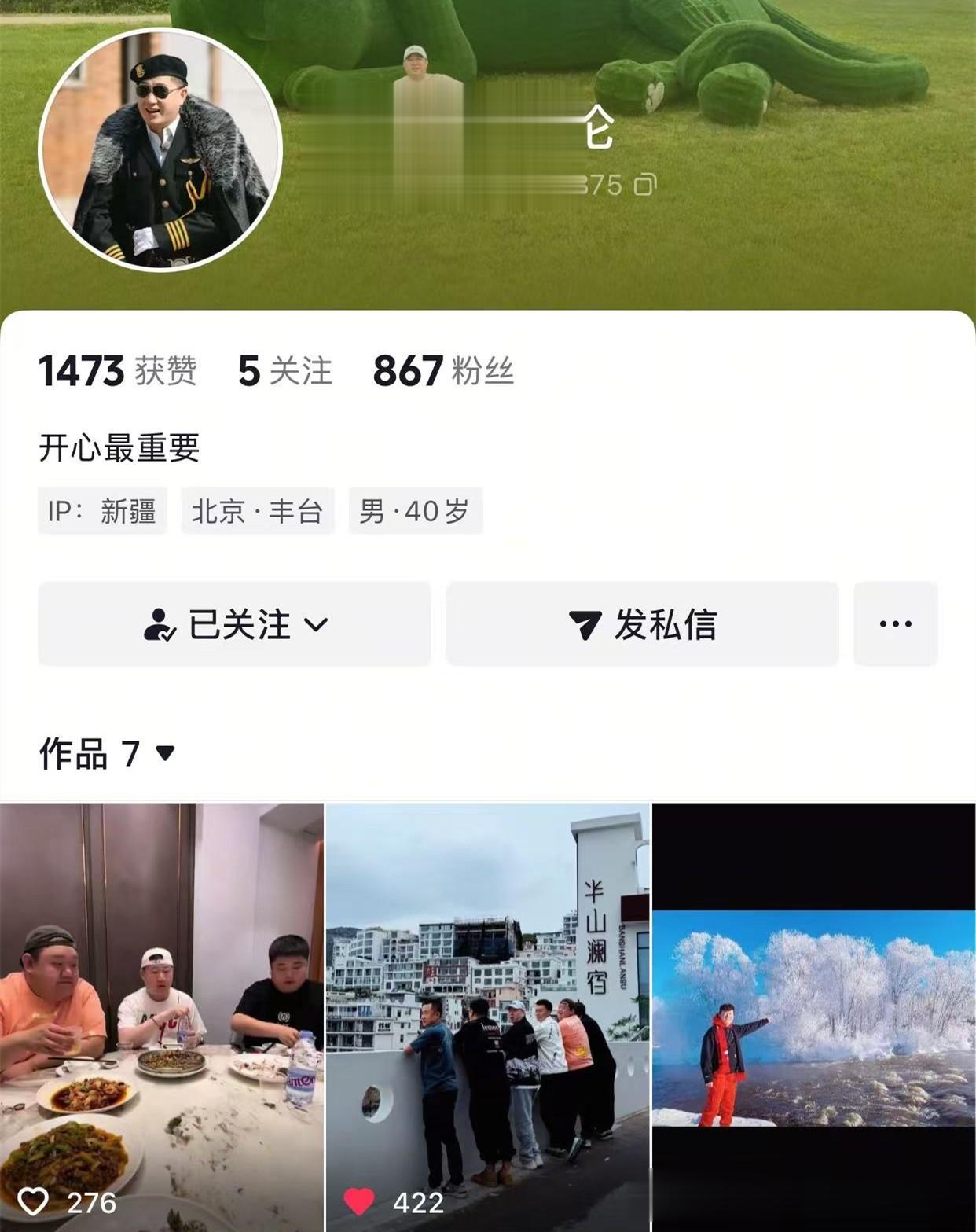Image resolution: width=976 pixels, height=1232 pixels.
Task: Open the 半山澜宿 video with 422 likes
Action: 488,1017
